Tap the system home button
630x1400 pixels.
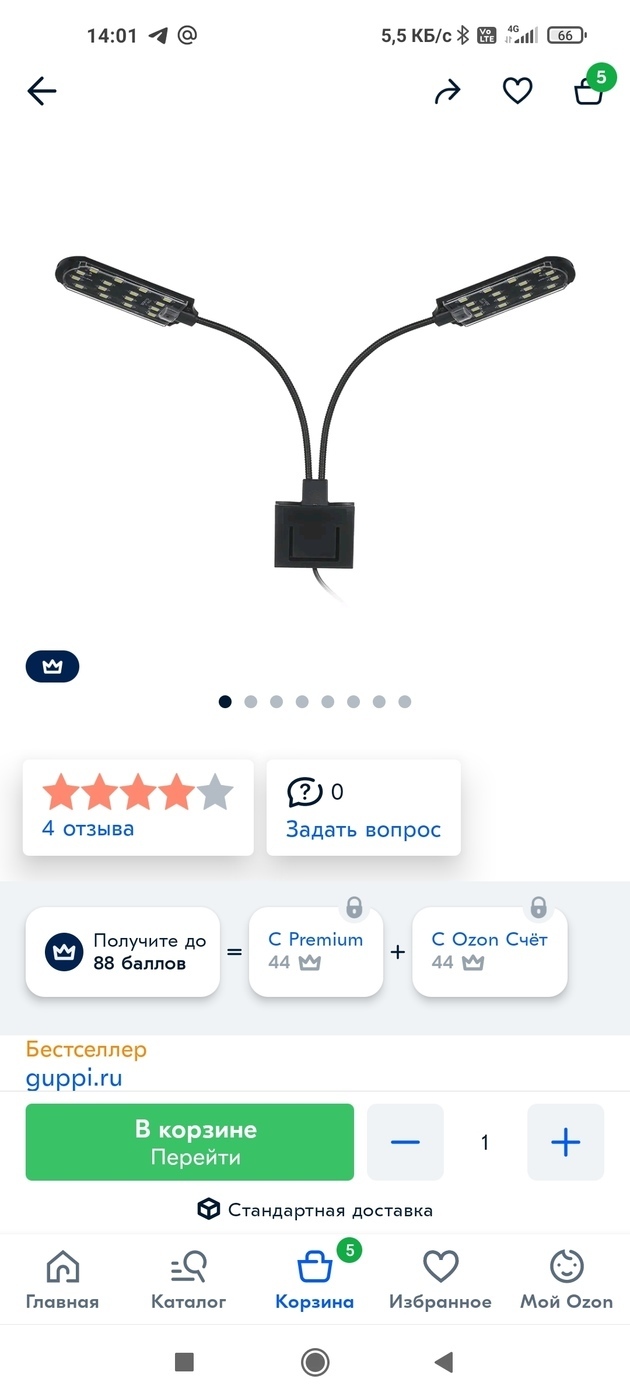[x=315, y=1361]
